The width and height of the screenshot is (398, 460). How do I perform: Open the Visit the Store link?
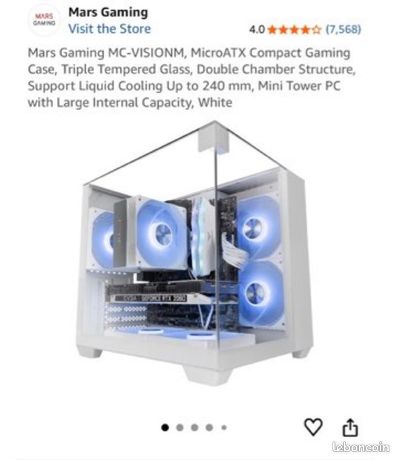coord(109,29)
